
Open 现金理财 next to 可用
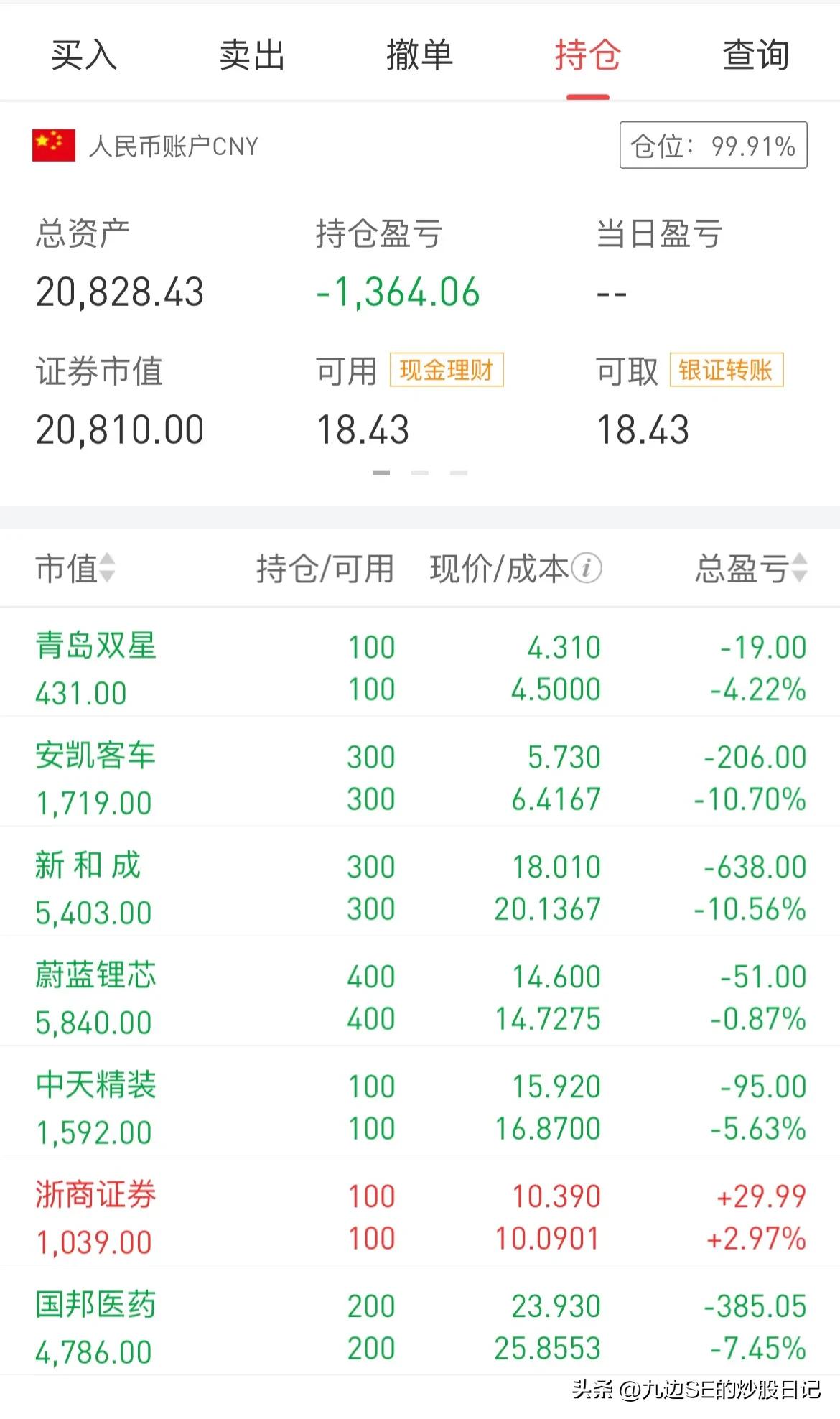tap(447, 370)
